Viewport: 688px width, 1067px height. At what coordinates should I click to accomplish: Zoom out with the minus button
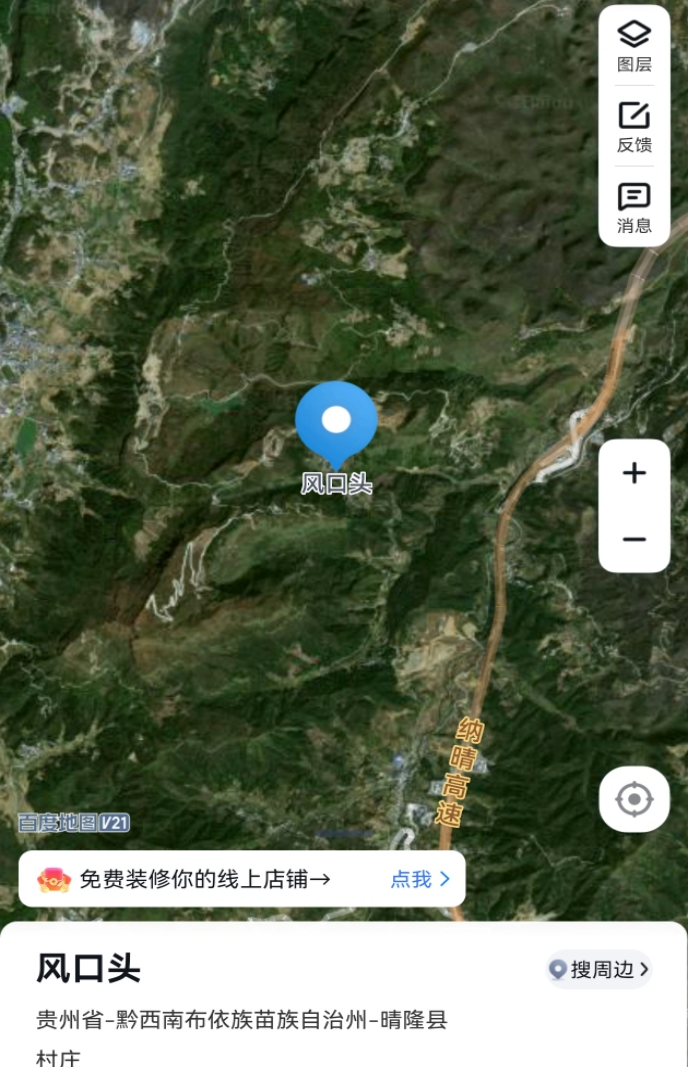pyautogui.click(x=634, y=539)
